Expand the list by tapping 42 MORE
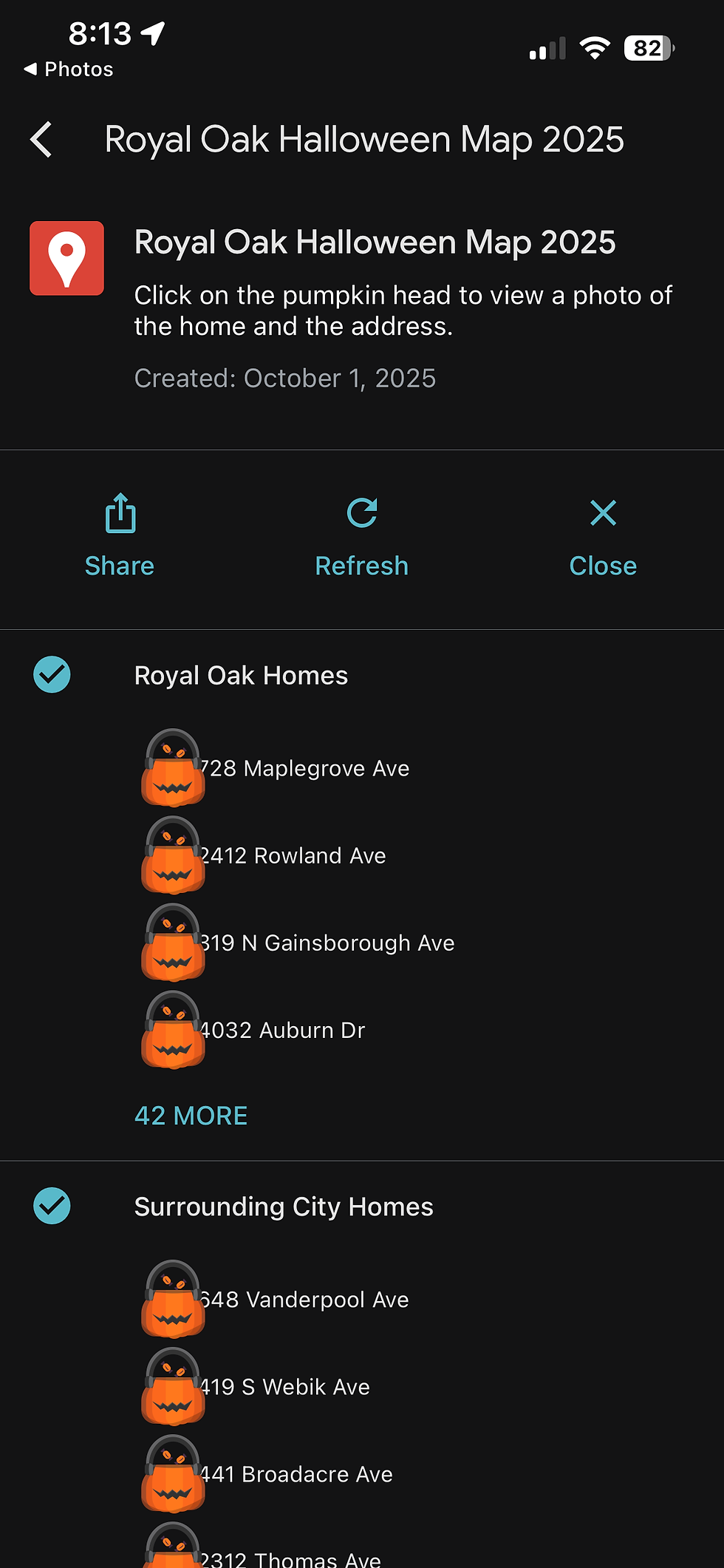 191,1116
